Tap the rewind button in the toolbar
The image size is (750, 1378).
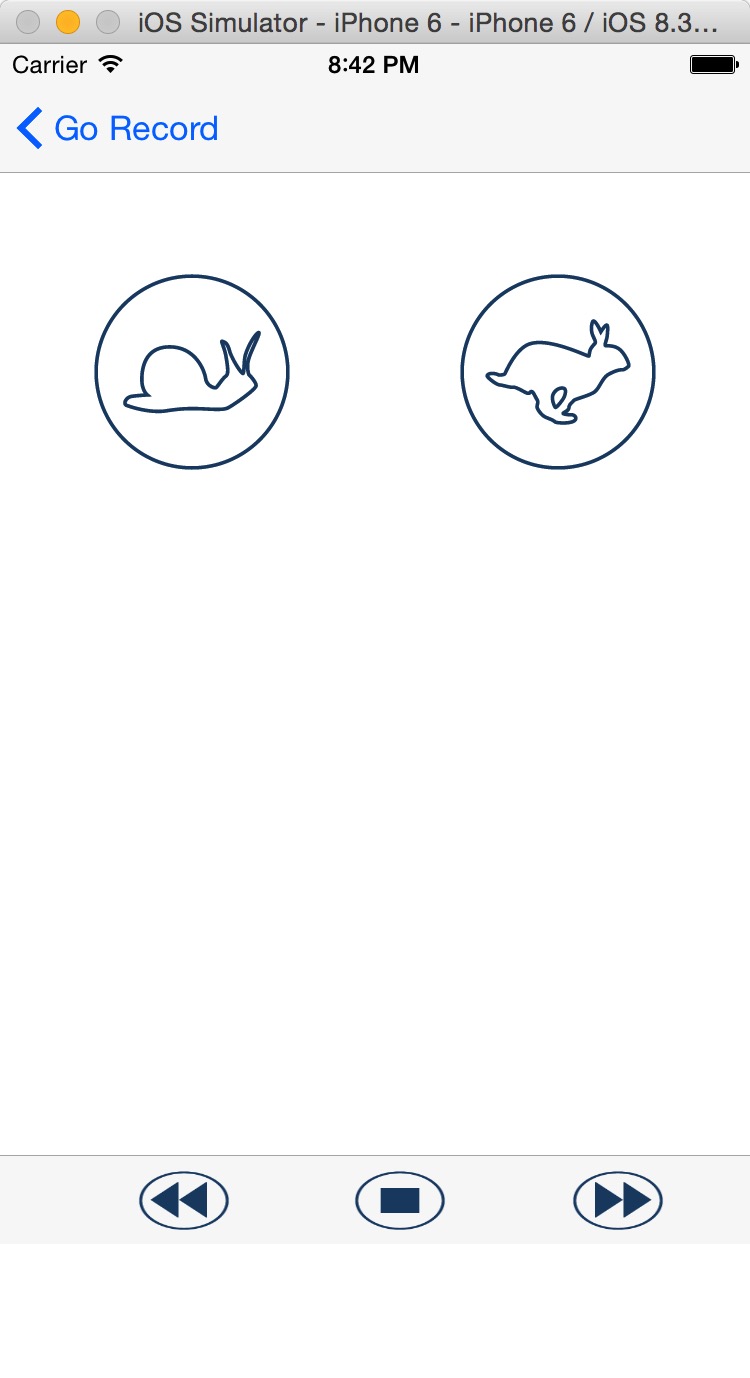tap(184, 1200)
